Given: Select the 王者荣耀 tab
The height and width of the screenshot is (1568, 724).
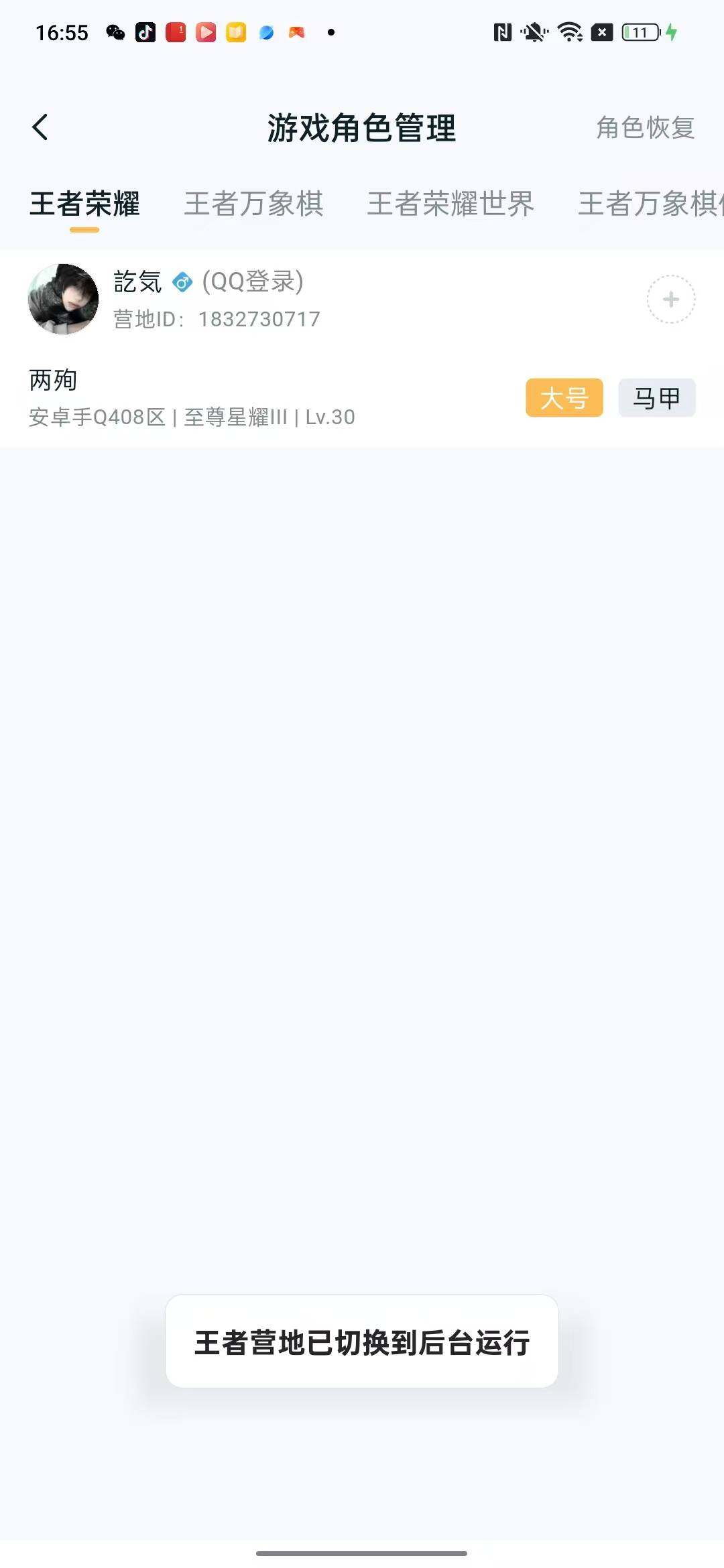Looking at the screenshot, I should click(84, 204).
